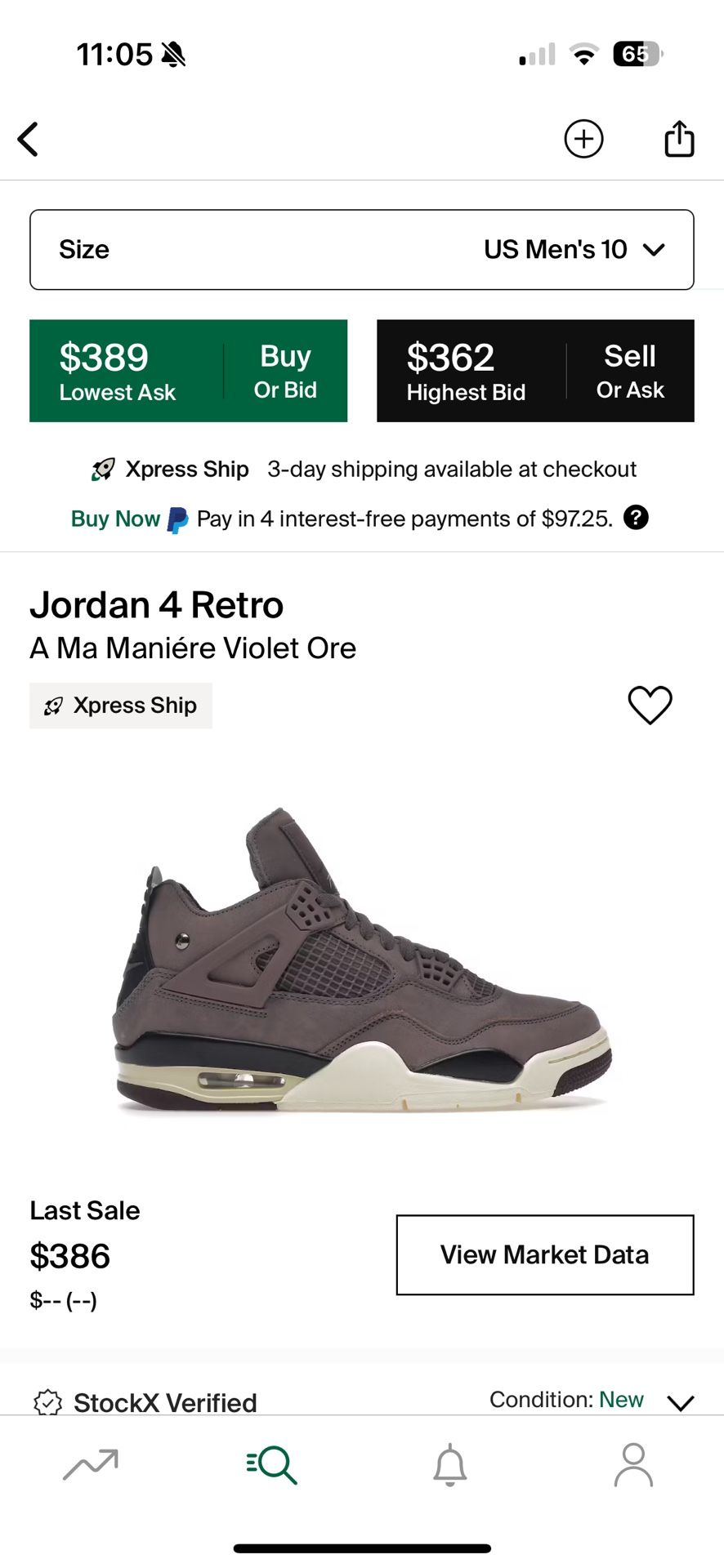The width and height of the screenshot is (724, 1568).
Task: Expand the StockX Verified condition section
Action: 683,1398
